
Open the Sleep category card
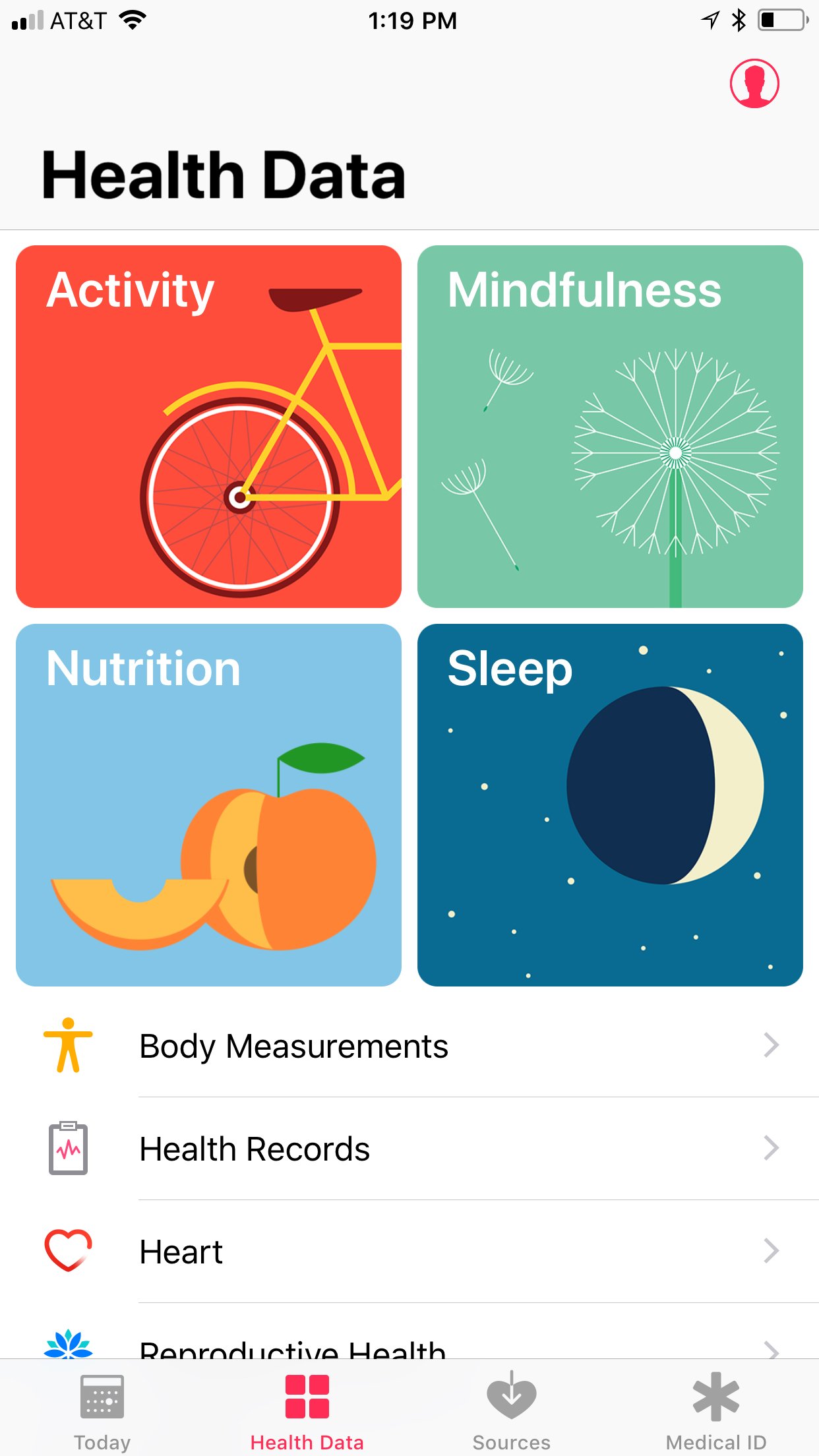click(610, 805)
